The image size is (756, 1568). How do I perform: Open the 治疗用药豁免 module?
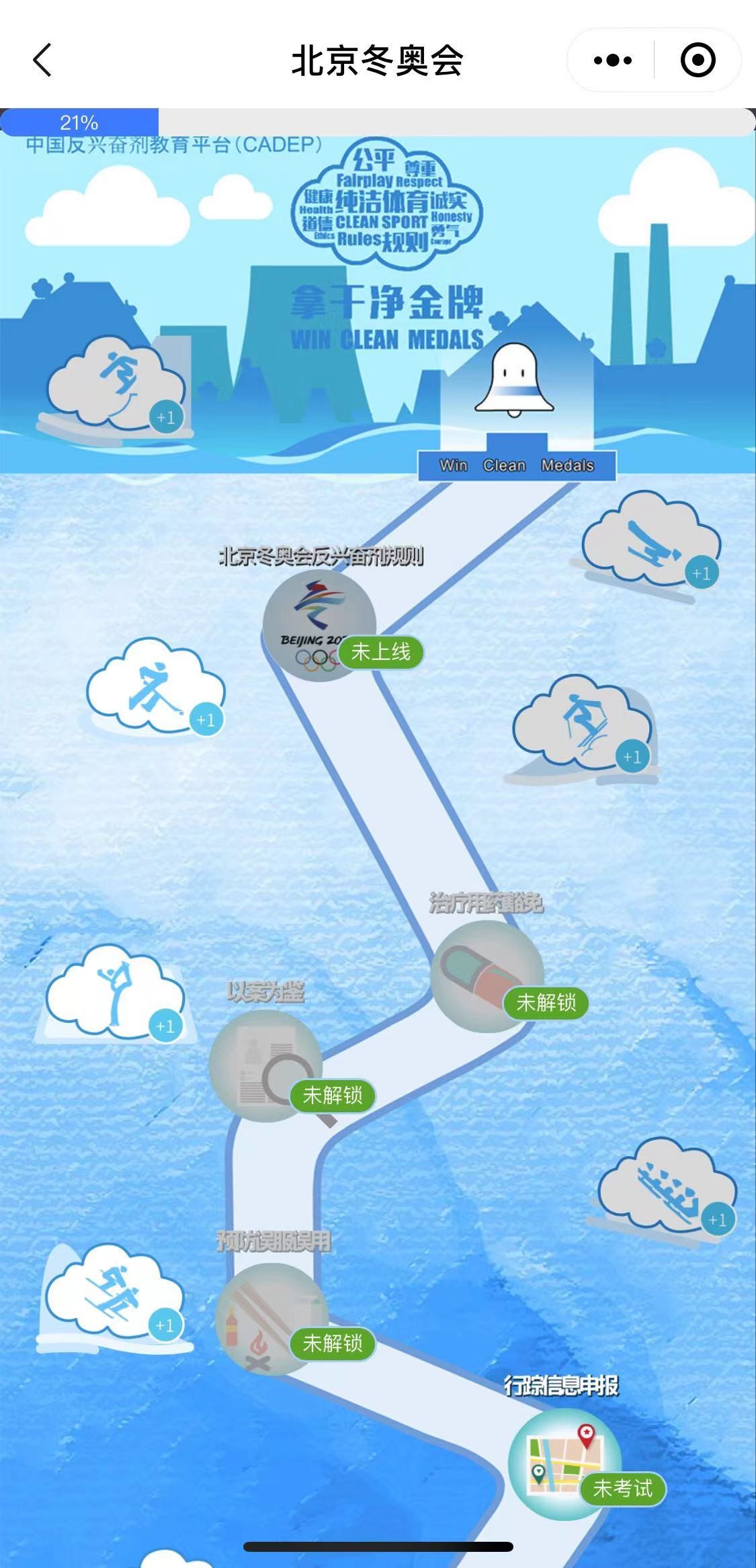pyautogui.click(x=487, y=976)
